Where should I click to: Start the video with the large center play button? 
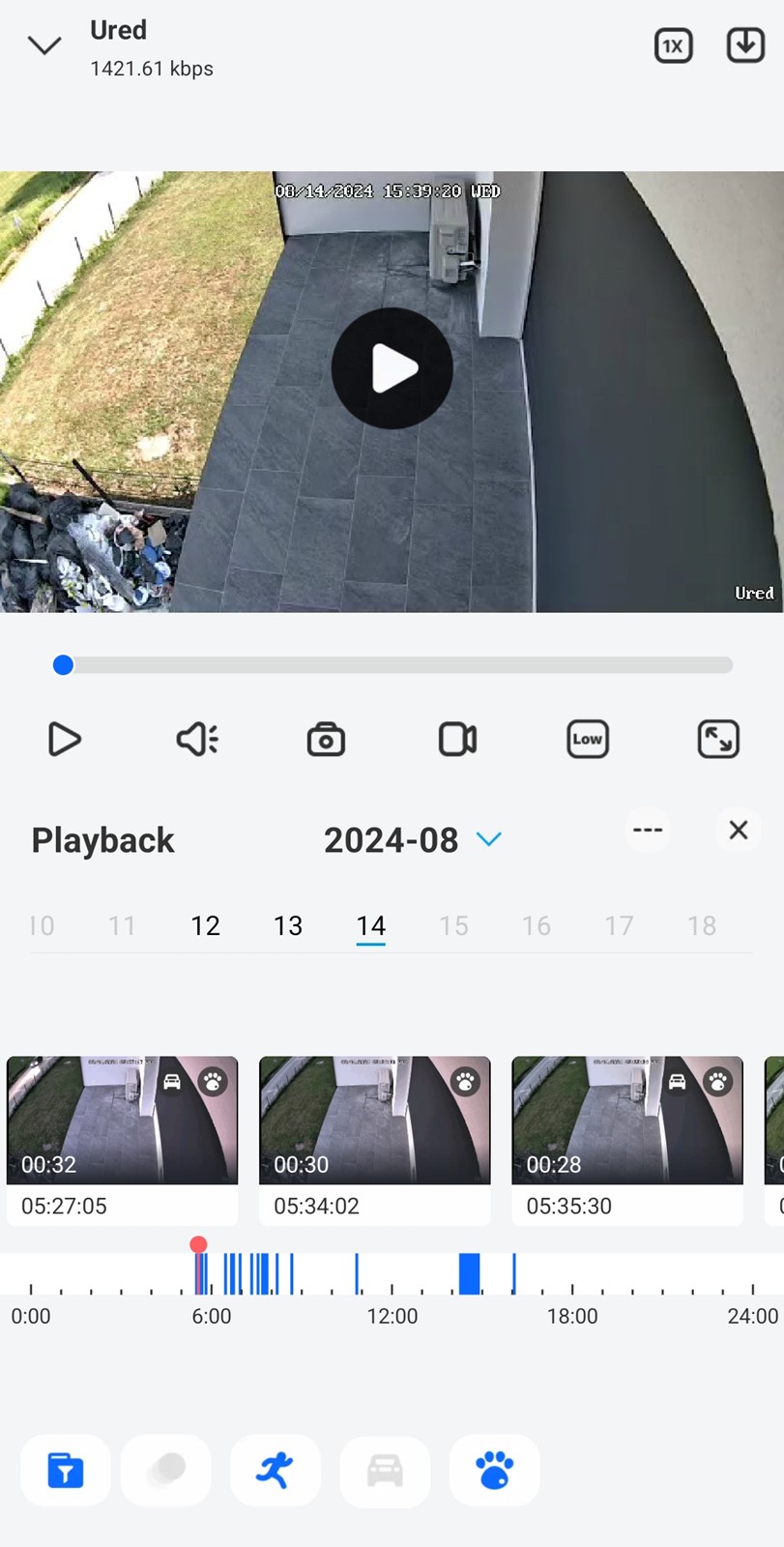392,368
